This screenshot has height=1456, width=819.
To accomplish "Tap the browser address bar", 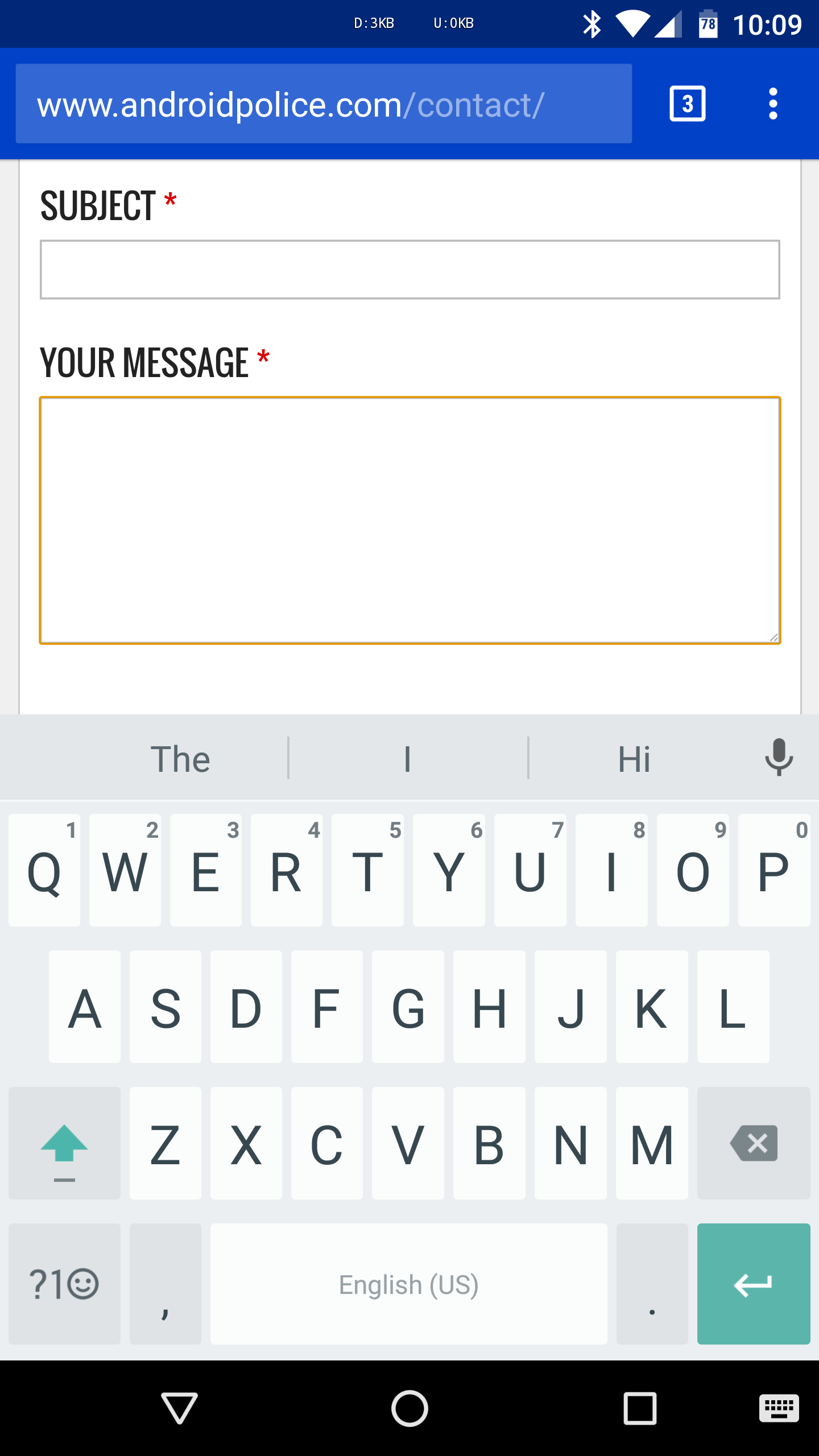I will (324, 104).
